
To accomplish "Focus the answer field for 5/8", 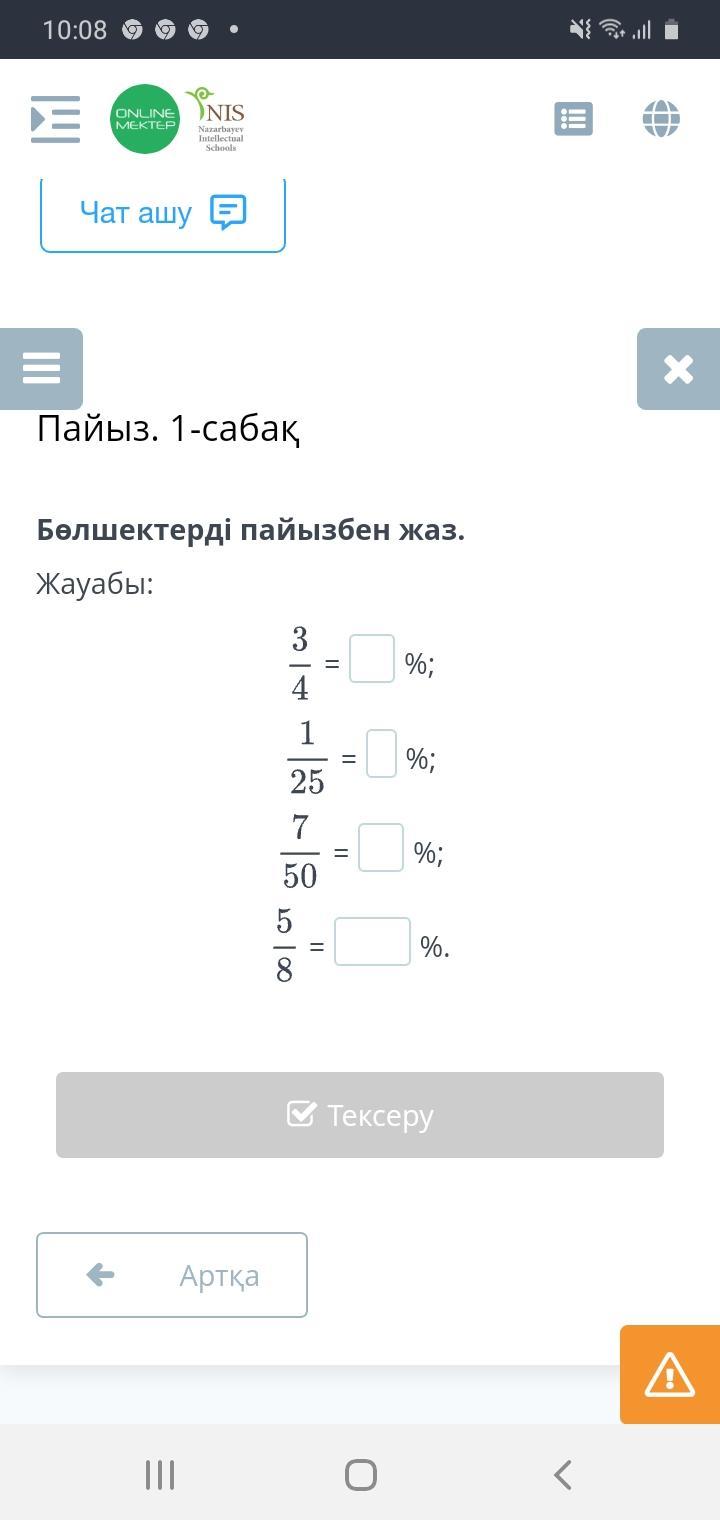I will point(372,942).
